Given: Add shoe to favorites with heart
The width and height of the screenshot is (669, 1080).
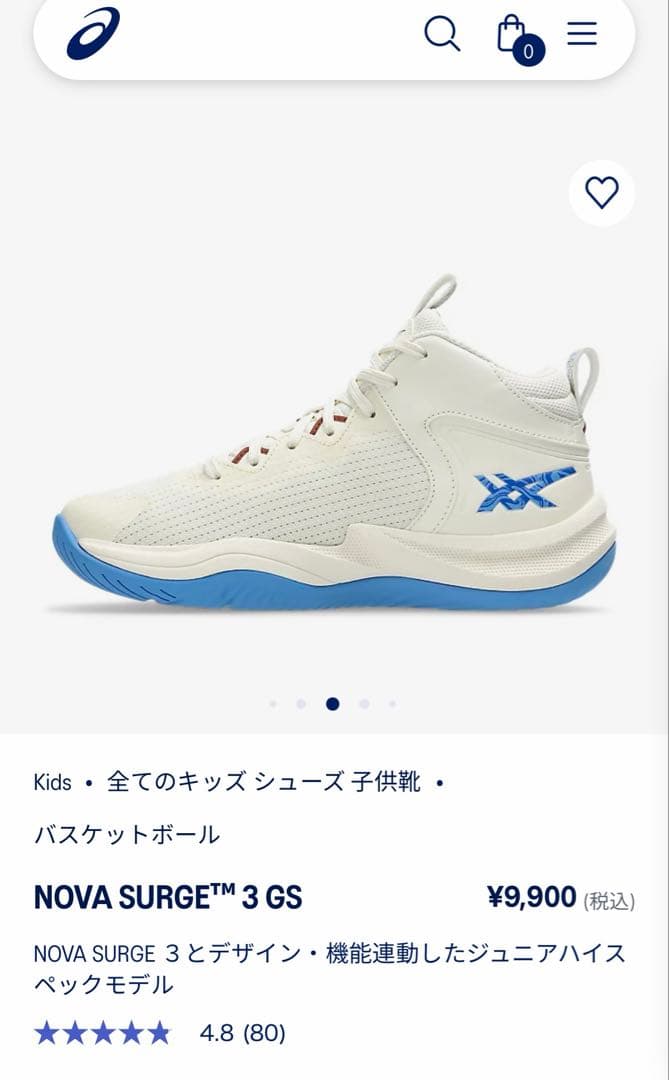Looking at the screenshot, I should 601,192.
